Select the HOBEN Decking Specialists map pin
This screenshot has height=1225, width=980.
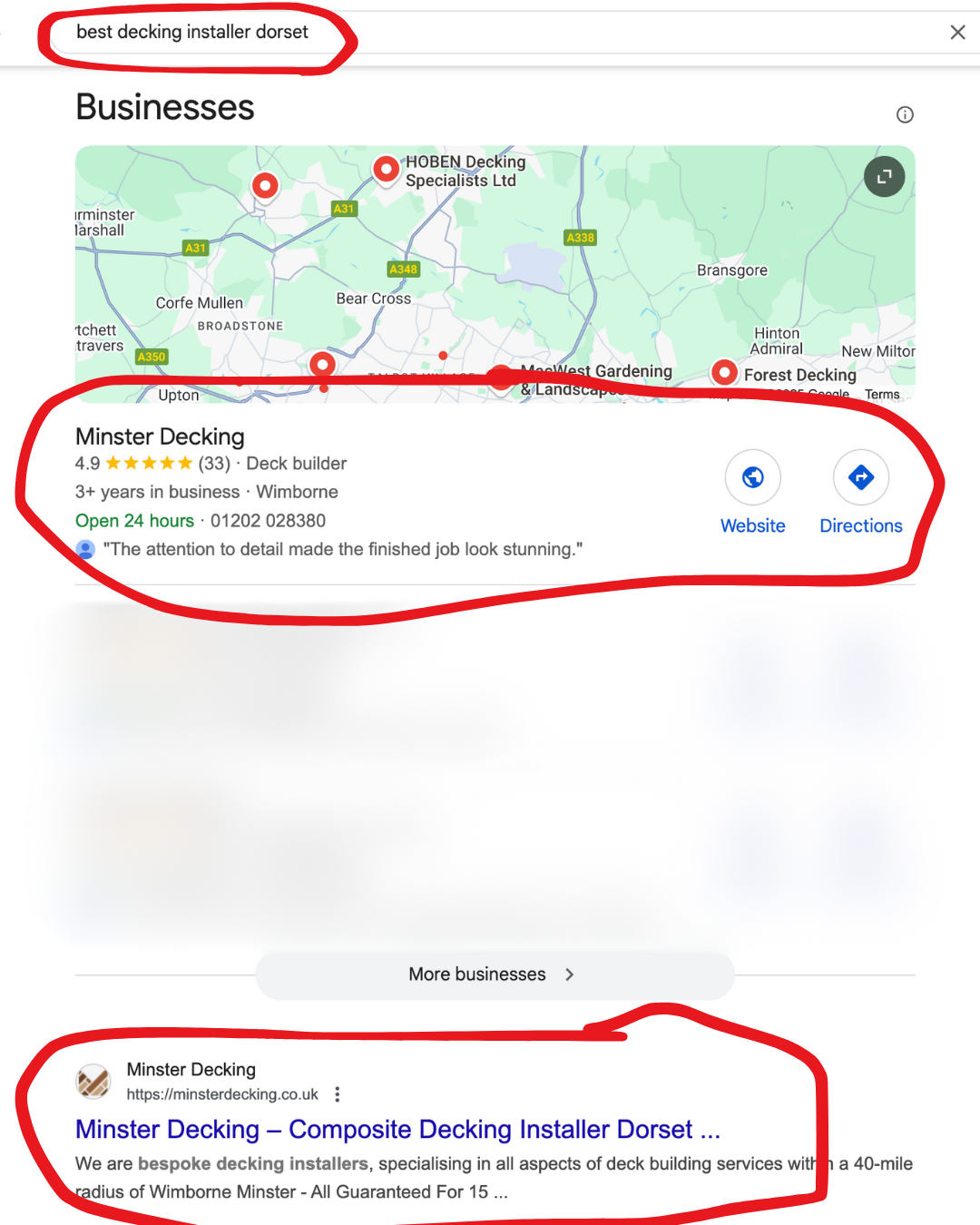point(387,168)
